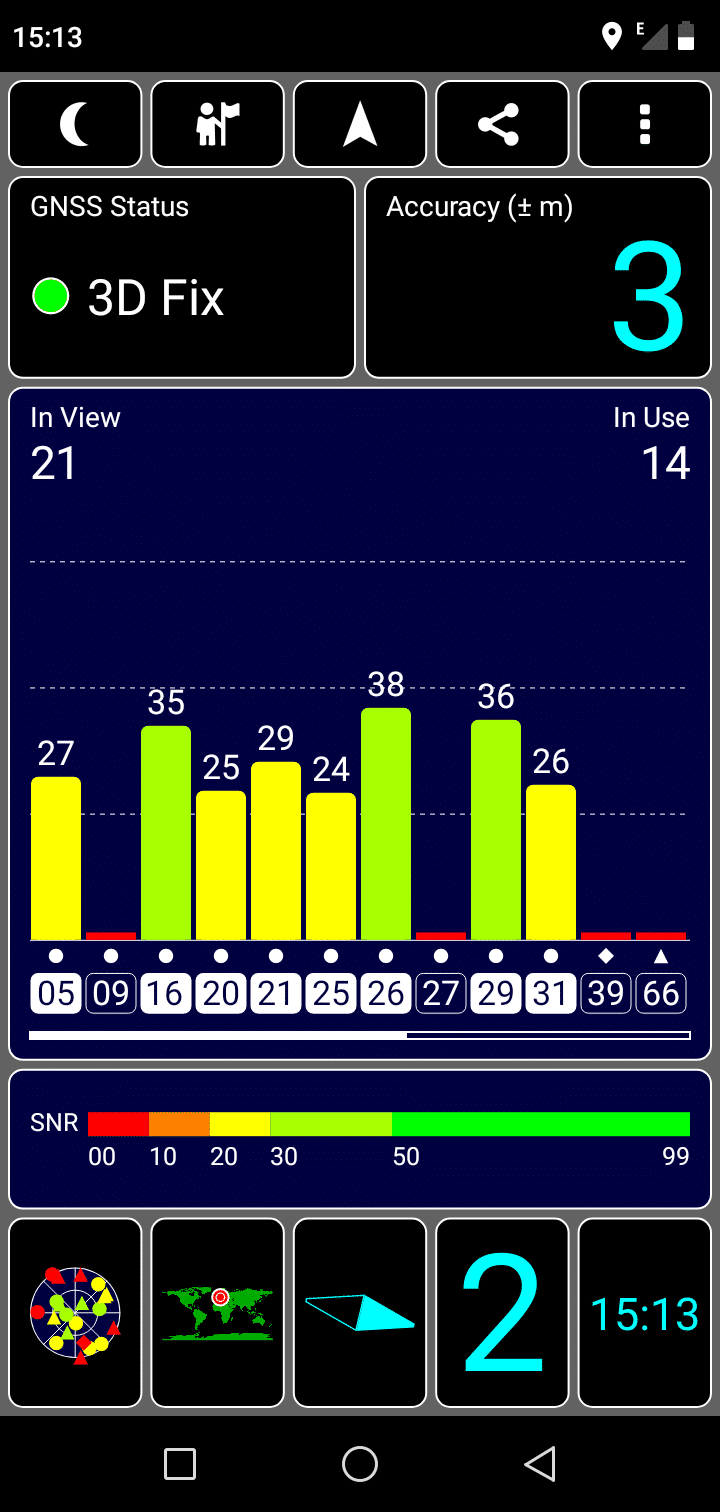This screenshot has width=720, height=1512.
Task: Tap the GNSS Status 3D Fix card
Action: (182, 277)
